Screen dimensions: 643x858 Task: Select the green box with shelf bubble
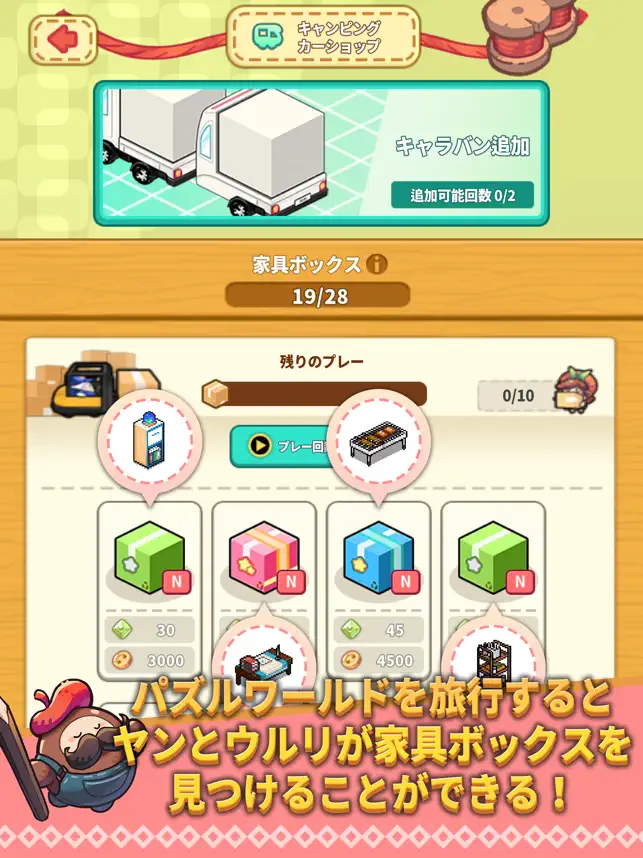tap(493, 560)
